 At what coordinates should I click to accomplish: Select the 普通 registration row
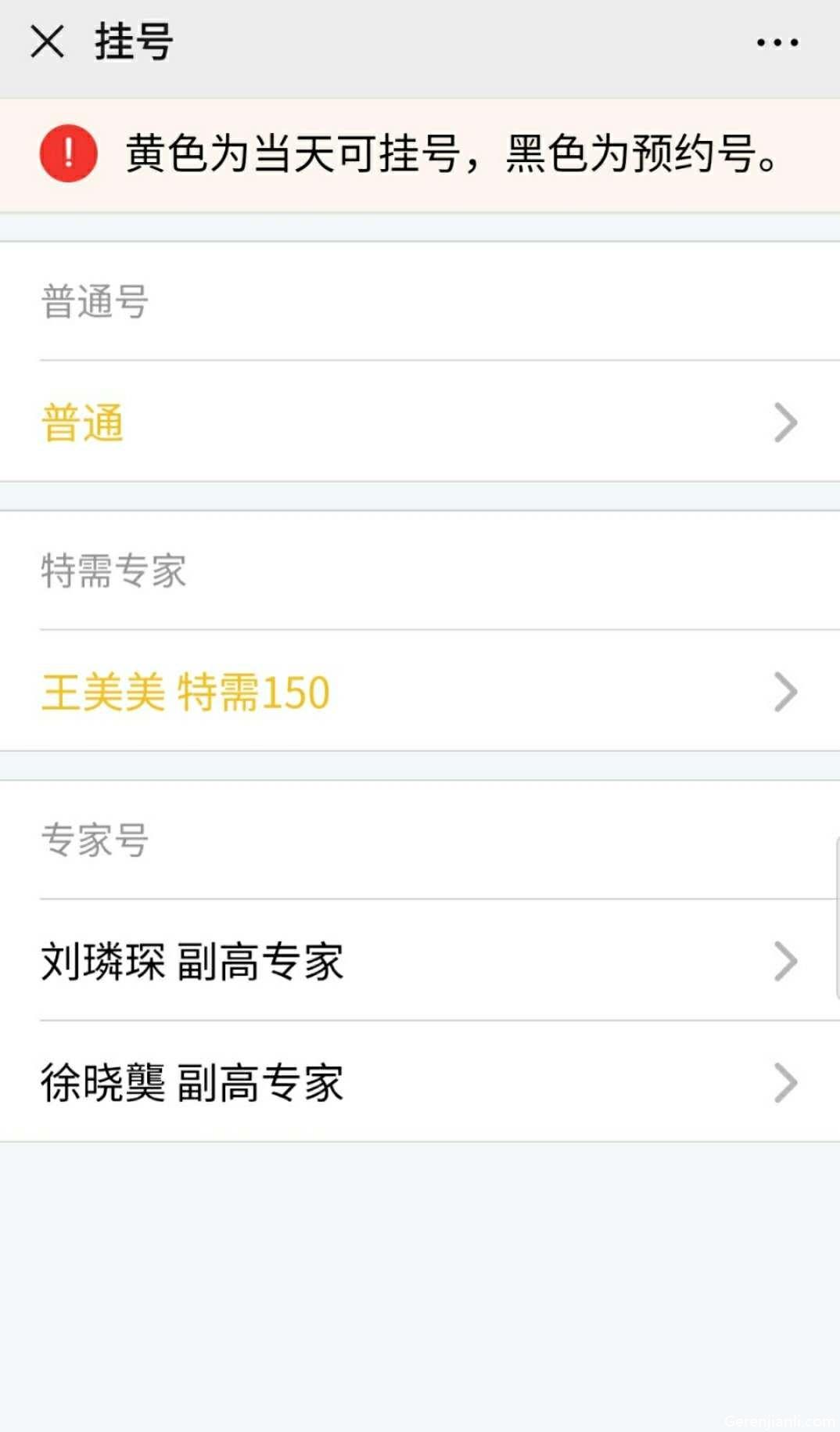[x=420, y=422]
